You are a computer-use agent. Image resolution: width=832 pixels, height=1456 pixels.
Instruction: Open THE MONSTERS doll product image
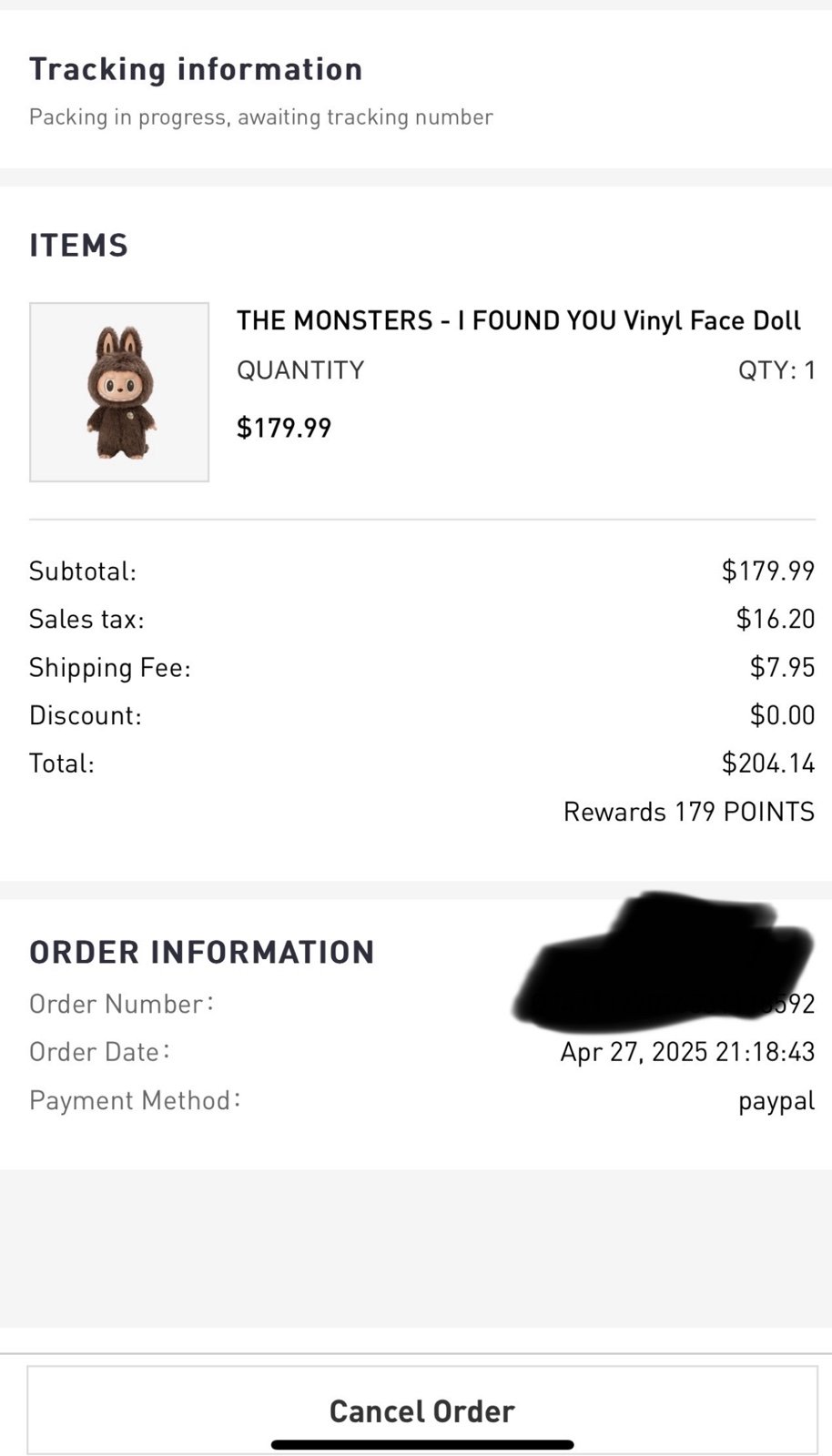tap(119, 392)
